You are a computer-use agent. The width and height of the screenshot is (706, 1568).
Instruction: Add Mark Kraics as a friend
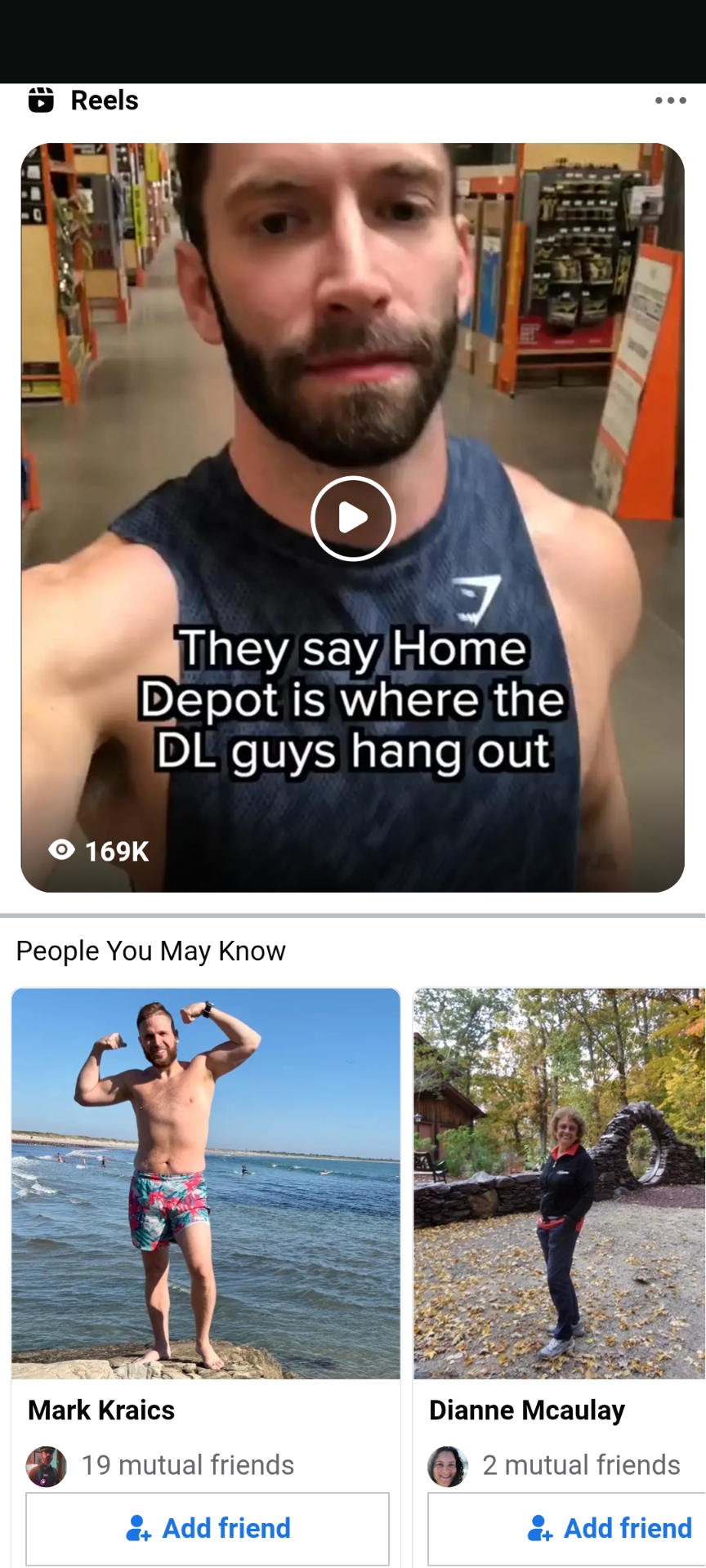(x=208, y=1528)
